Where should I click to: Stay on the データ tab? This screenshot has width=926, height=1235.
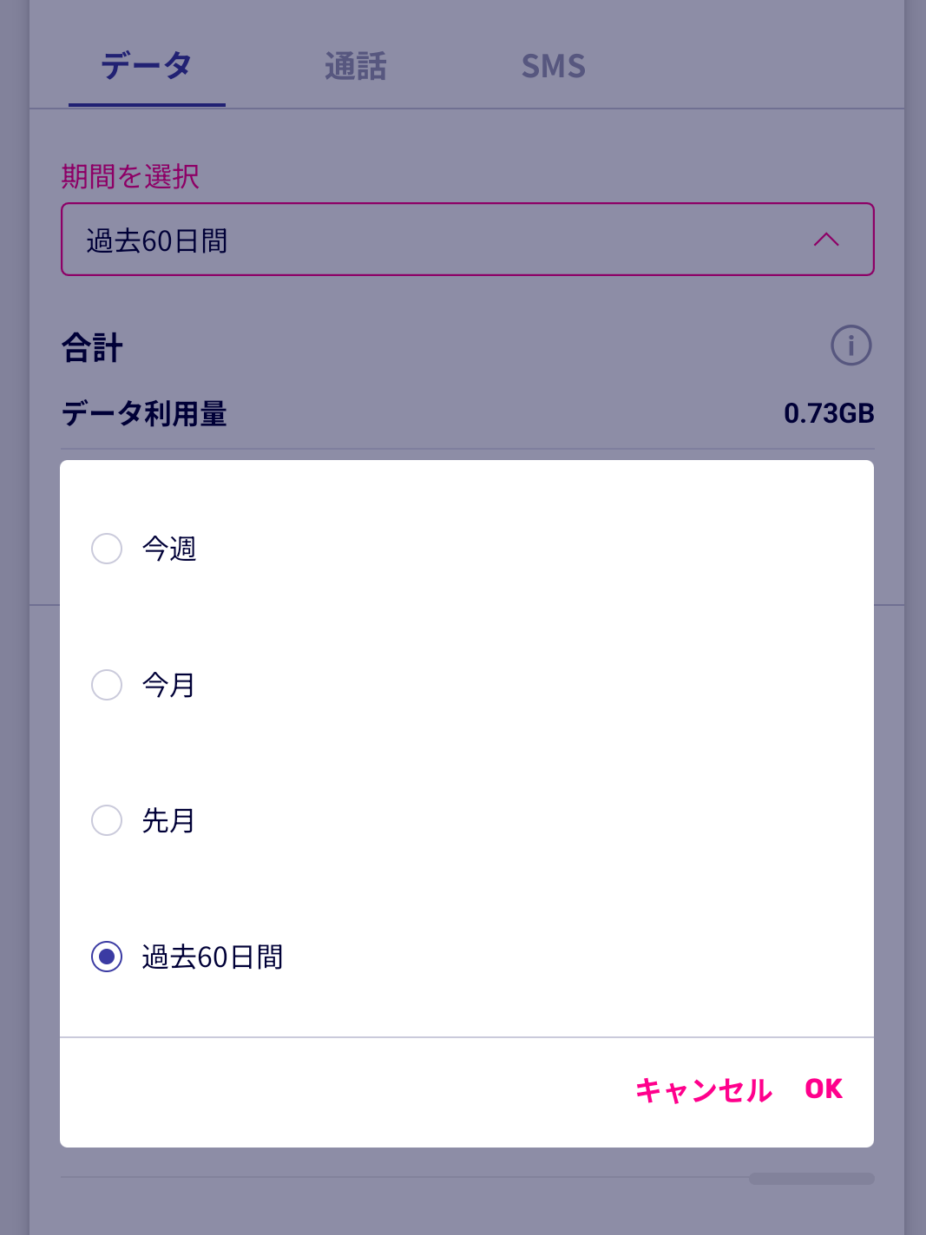[146, 65]
